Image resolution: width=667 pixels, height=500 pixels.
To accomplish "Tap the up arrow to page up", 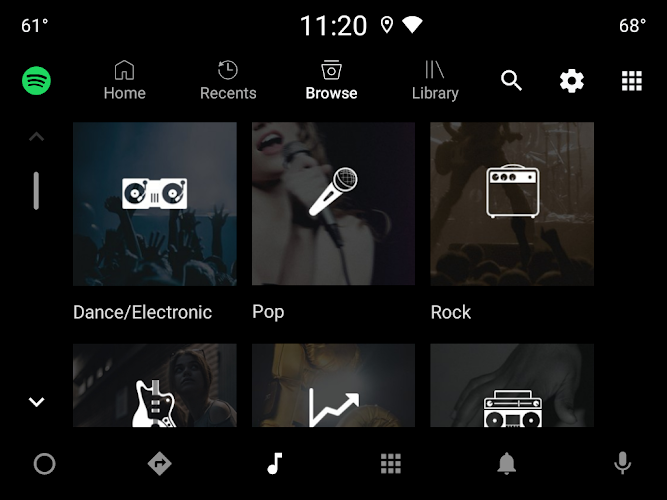I will (x=37, y=137).
